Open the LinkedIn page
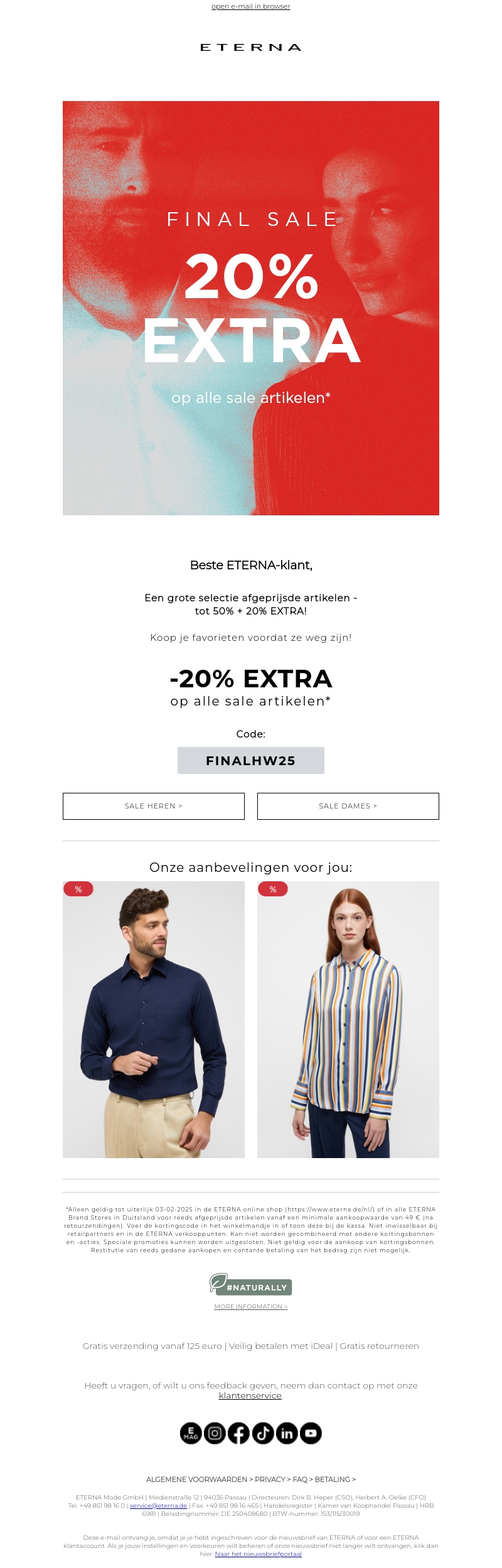This screenshot has height=1568, width=502. [287, 1433]
